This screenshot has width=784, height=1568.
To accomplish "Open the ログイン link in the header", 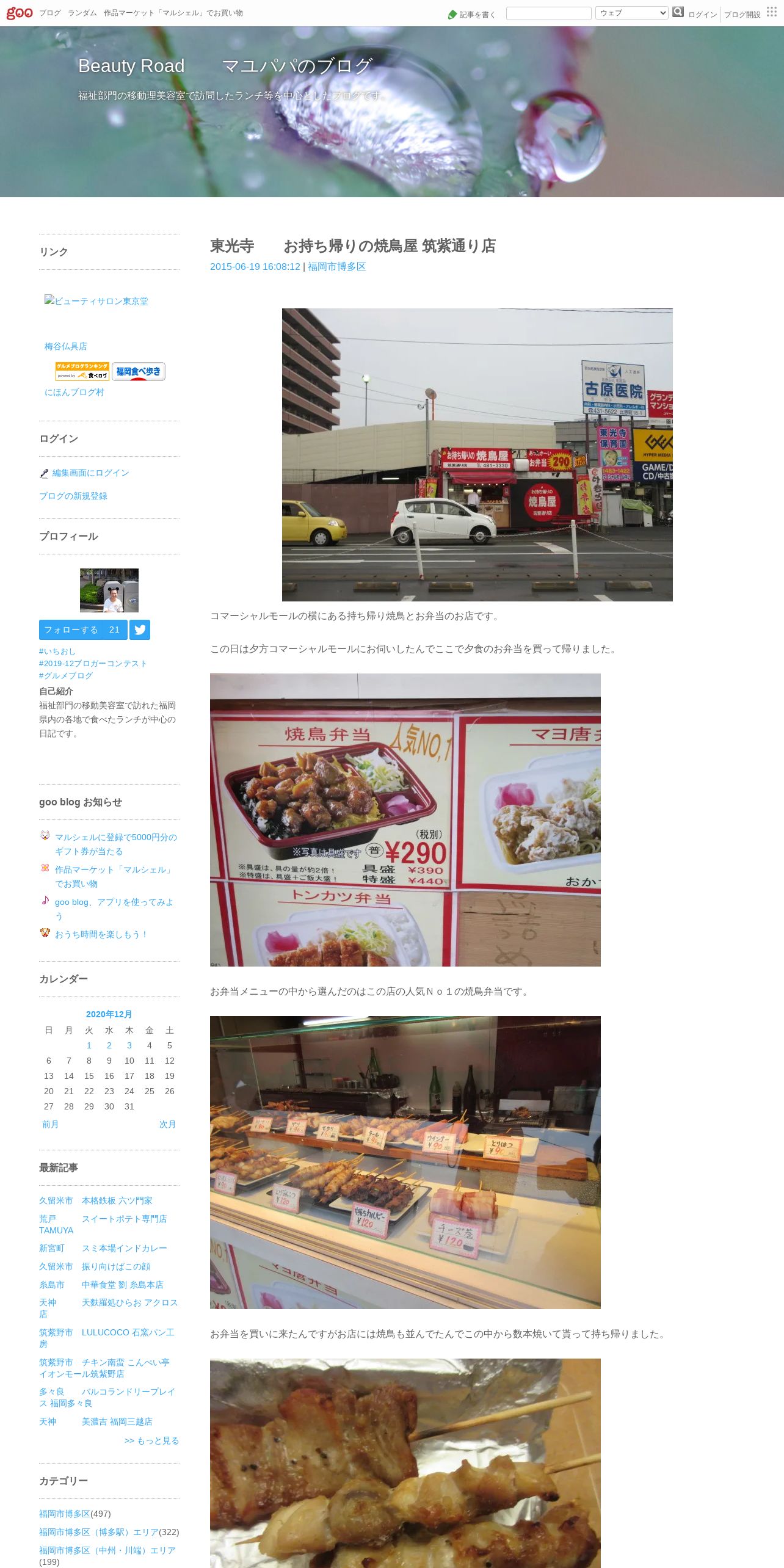I will pyautogui.click(x=703, y=15).
